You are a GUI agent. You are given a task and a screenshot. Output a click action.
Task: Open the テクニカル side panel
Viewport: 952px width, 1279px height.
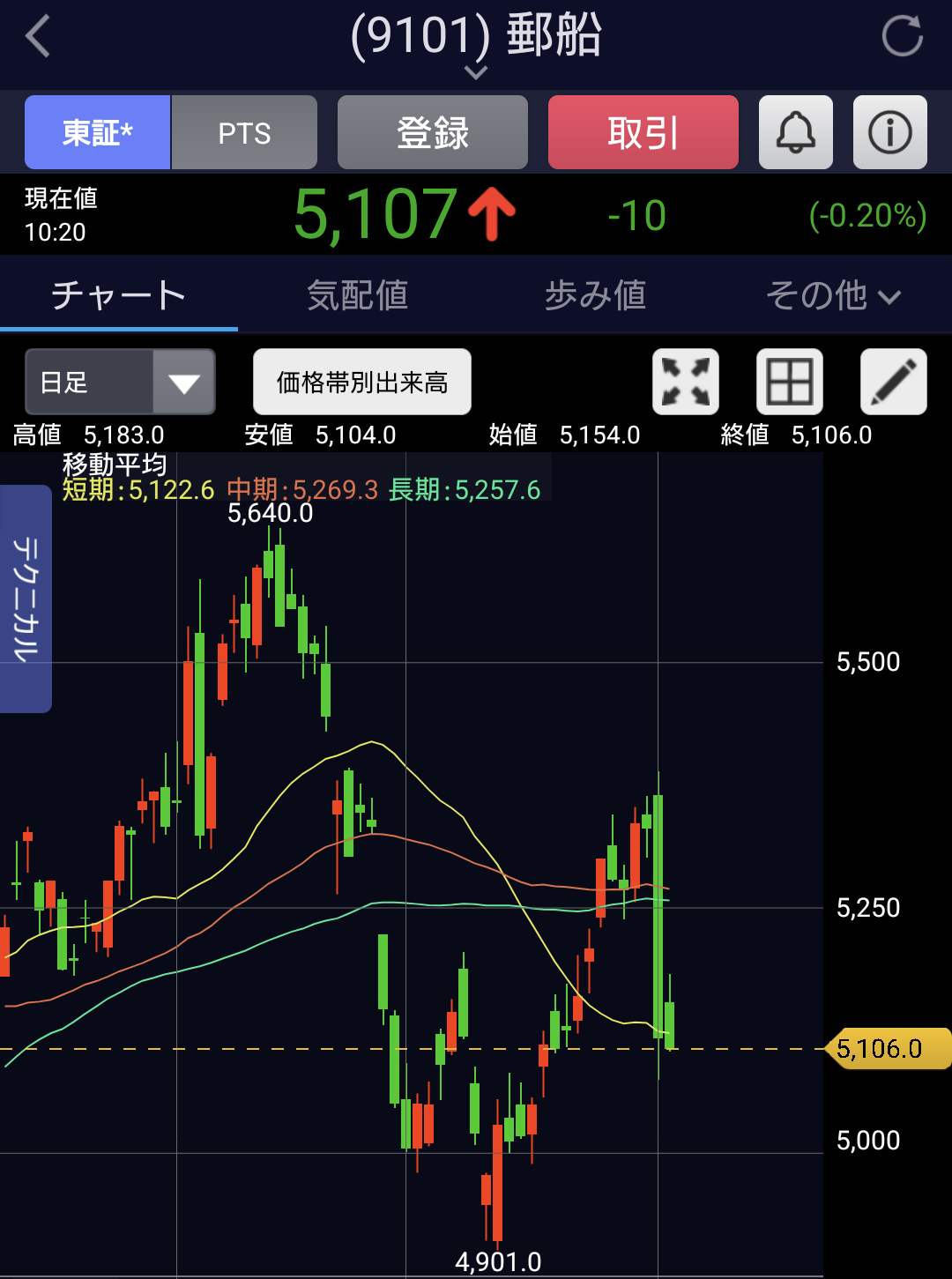26,599
